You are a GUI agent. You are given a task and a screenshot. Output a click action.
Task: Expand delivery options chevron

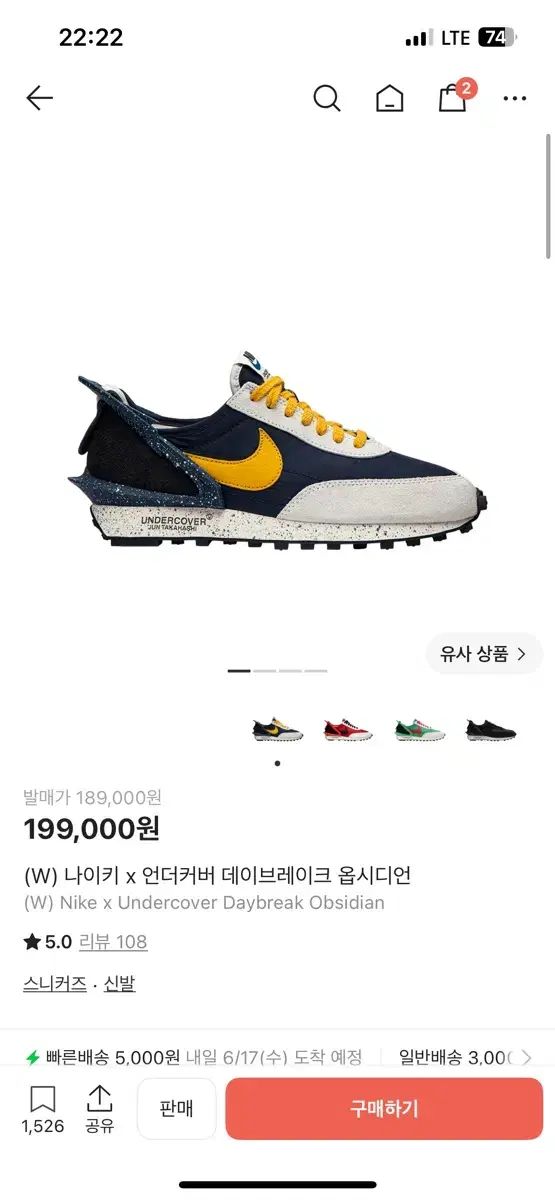[527, 1057]
